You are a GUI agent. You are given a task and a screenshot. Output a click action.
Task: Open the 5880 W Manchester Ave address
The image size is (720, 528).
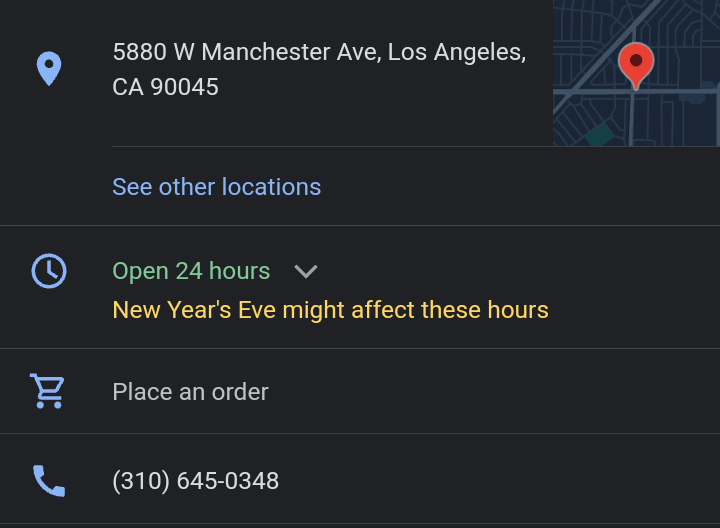pyautogui.click(x=318, y=69)
